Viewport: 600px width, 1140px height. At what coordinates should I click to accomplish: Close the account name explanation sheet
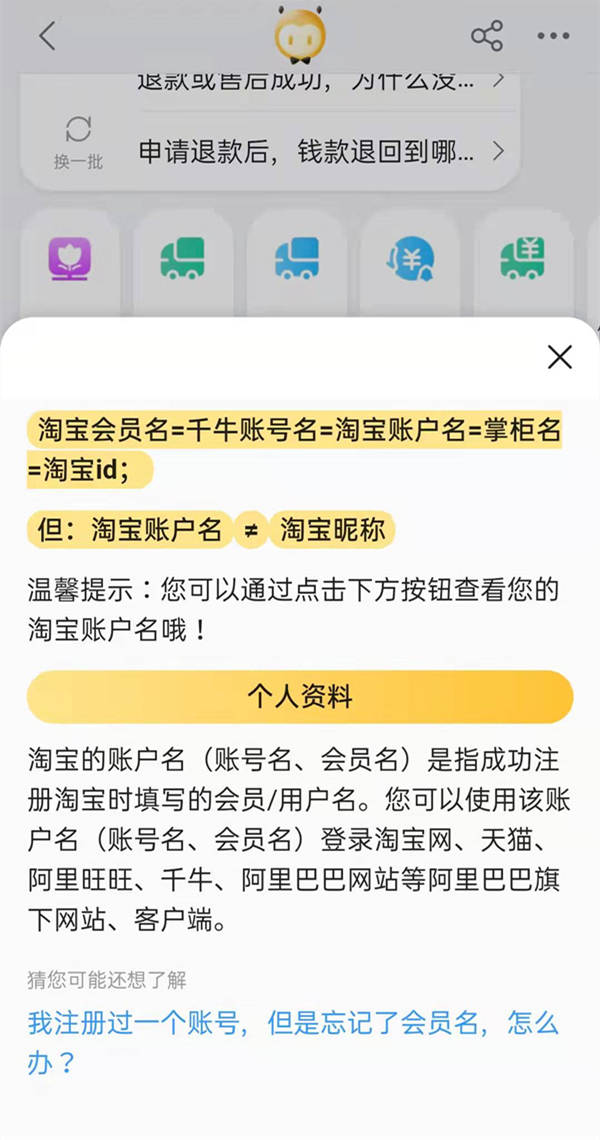pyautogui.click(x=560, y=357)
